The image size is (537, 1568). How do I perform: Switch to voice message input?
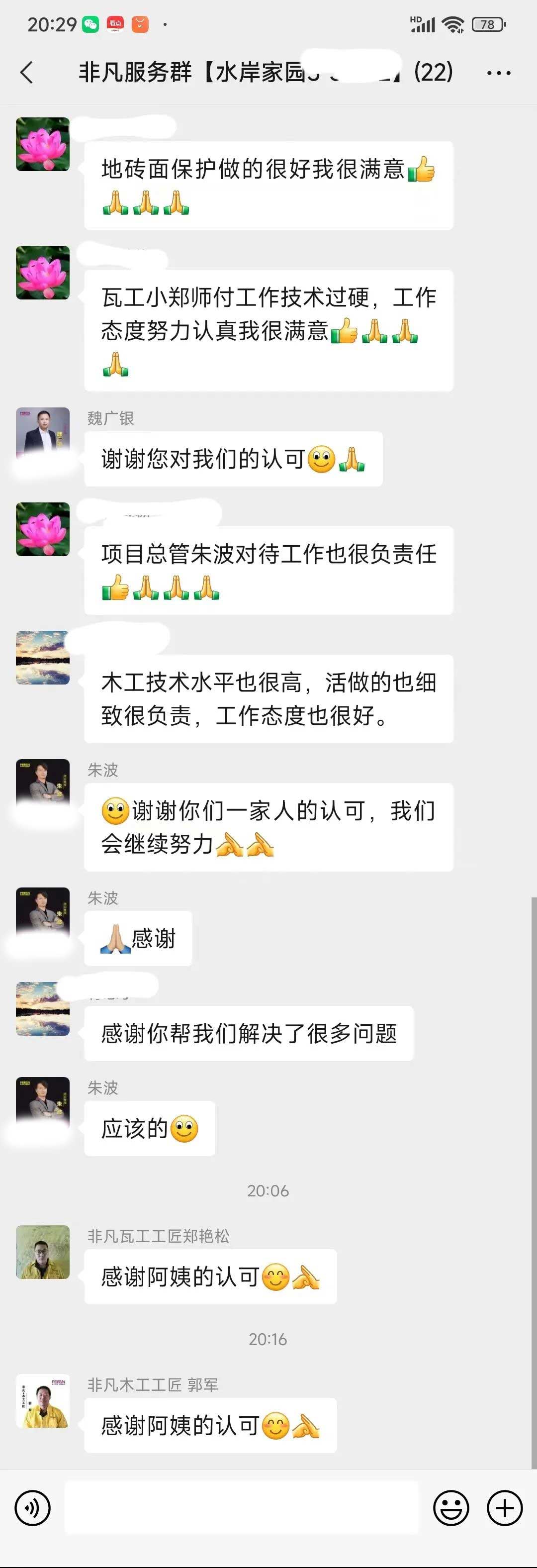tap(32, 1508)
